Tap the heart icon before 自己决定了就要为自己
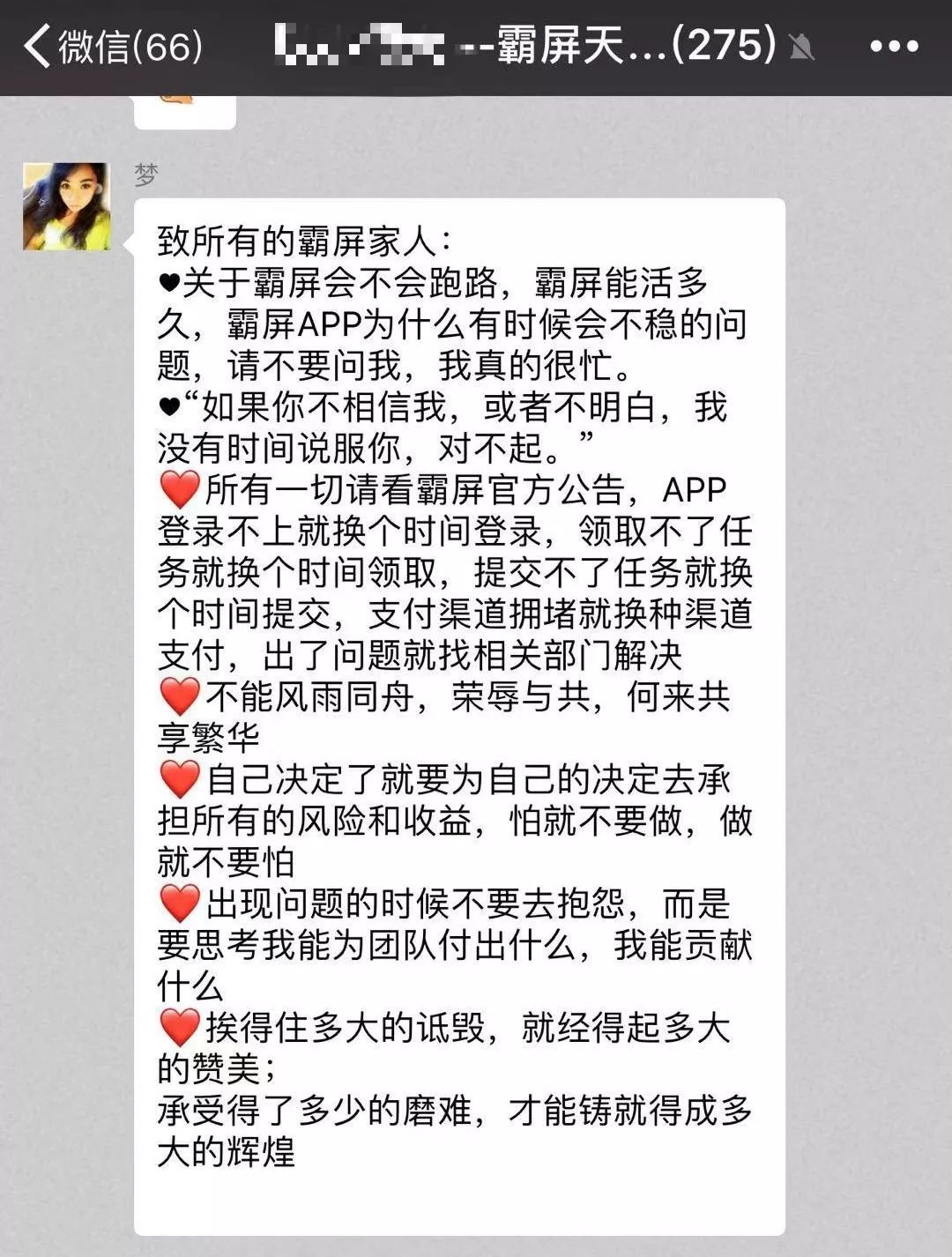The image size is (952, 1257). click(179, 777)
